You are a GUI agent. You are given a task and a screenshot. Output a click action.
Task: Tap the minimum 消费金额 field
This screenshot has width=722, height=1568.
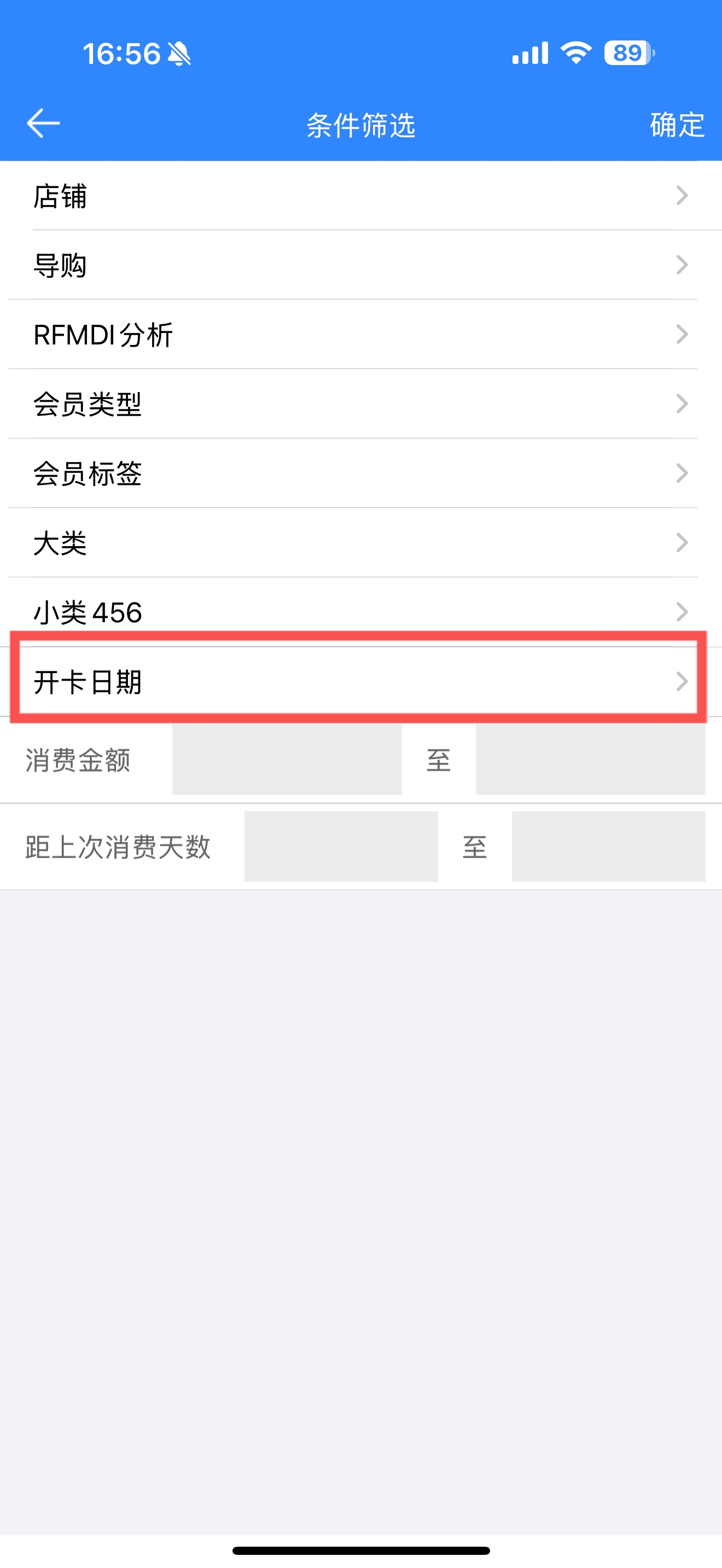click(x=287, y=759)
